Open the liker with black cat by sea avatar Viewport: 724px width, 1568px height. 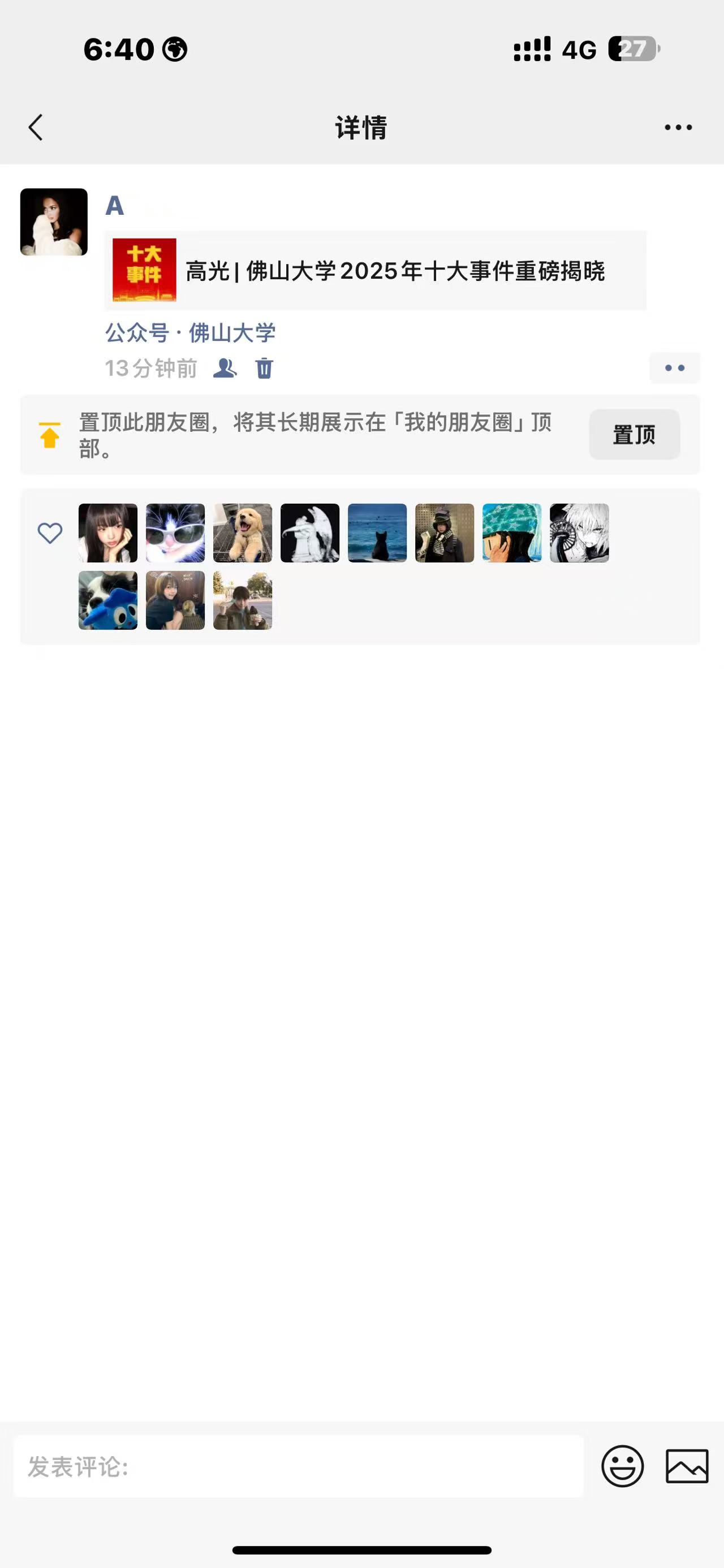coord(377,532)
